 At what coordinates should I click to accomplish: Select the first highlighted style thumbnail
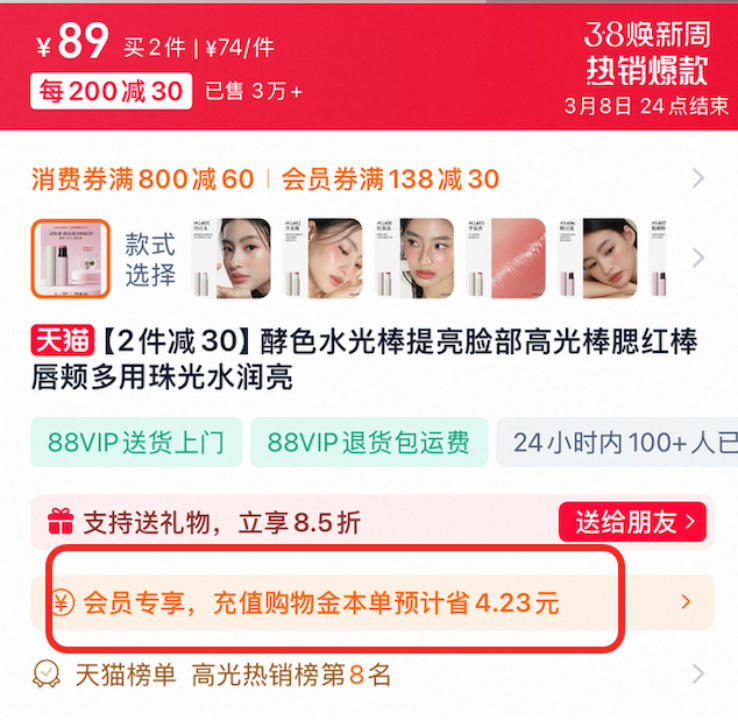pos(70,258)
